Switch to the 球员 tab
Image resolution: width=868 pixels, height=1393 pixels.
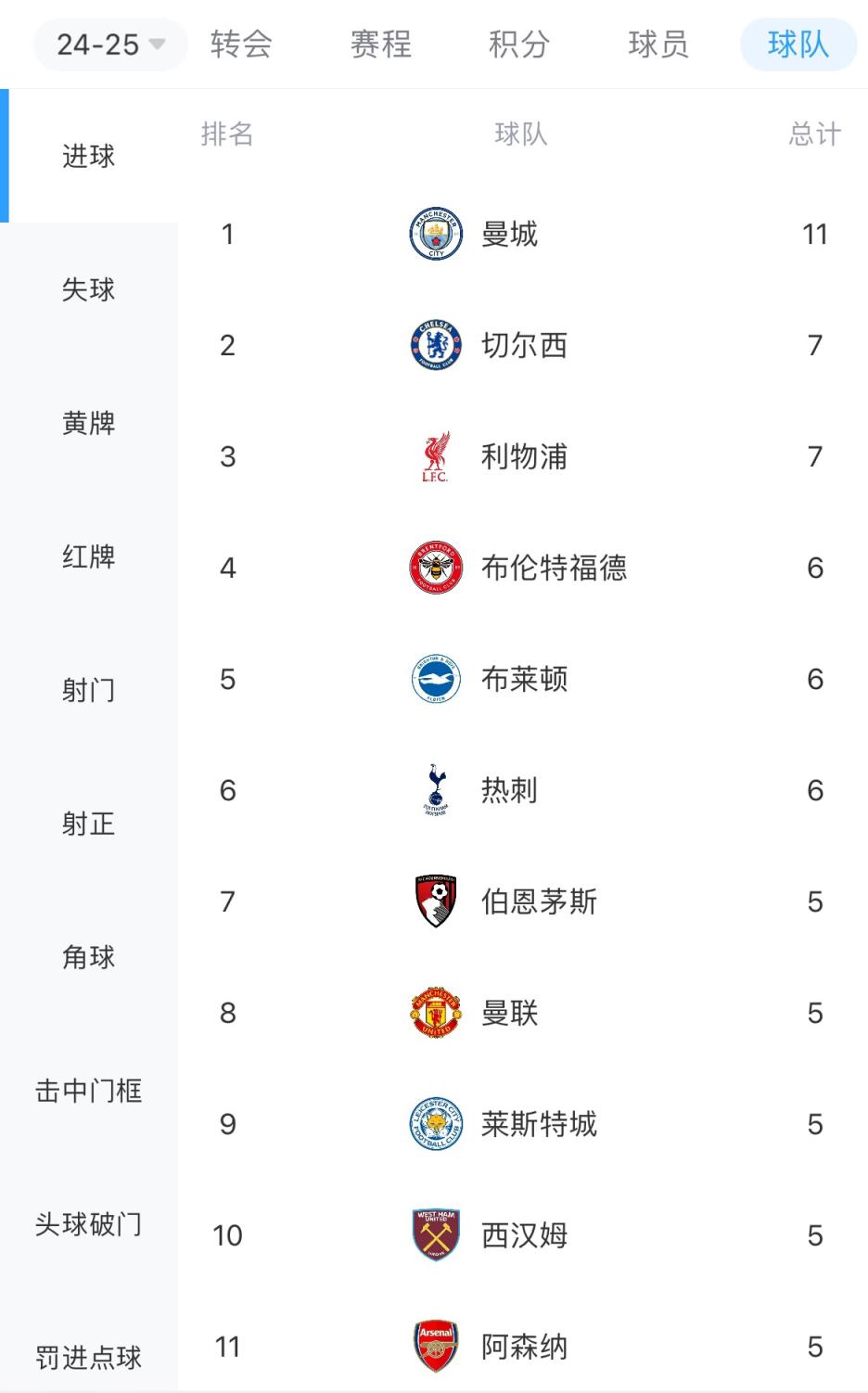(x=658, y=44)
